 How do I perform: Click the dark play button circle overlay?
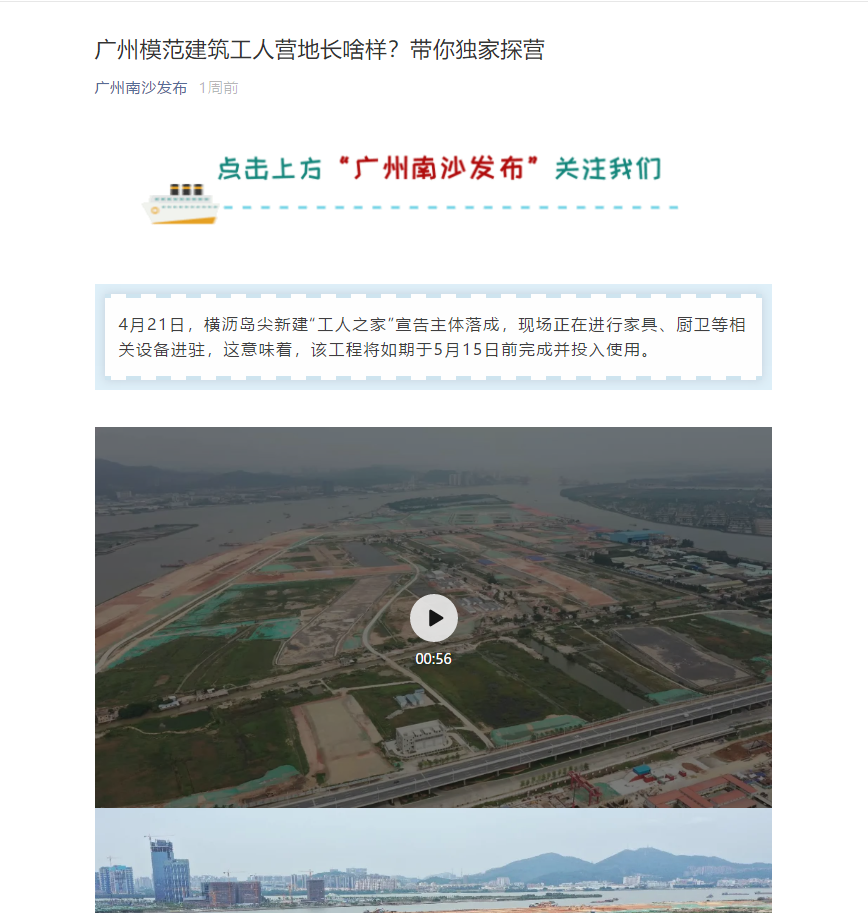click(x=433, y=617)
